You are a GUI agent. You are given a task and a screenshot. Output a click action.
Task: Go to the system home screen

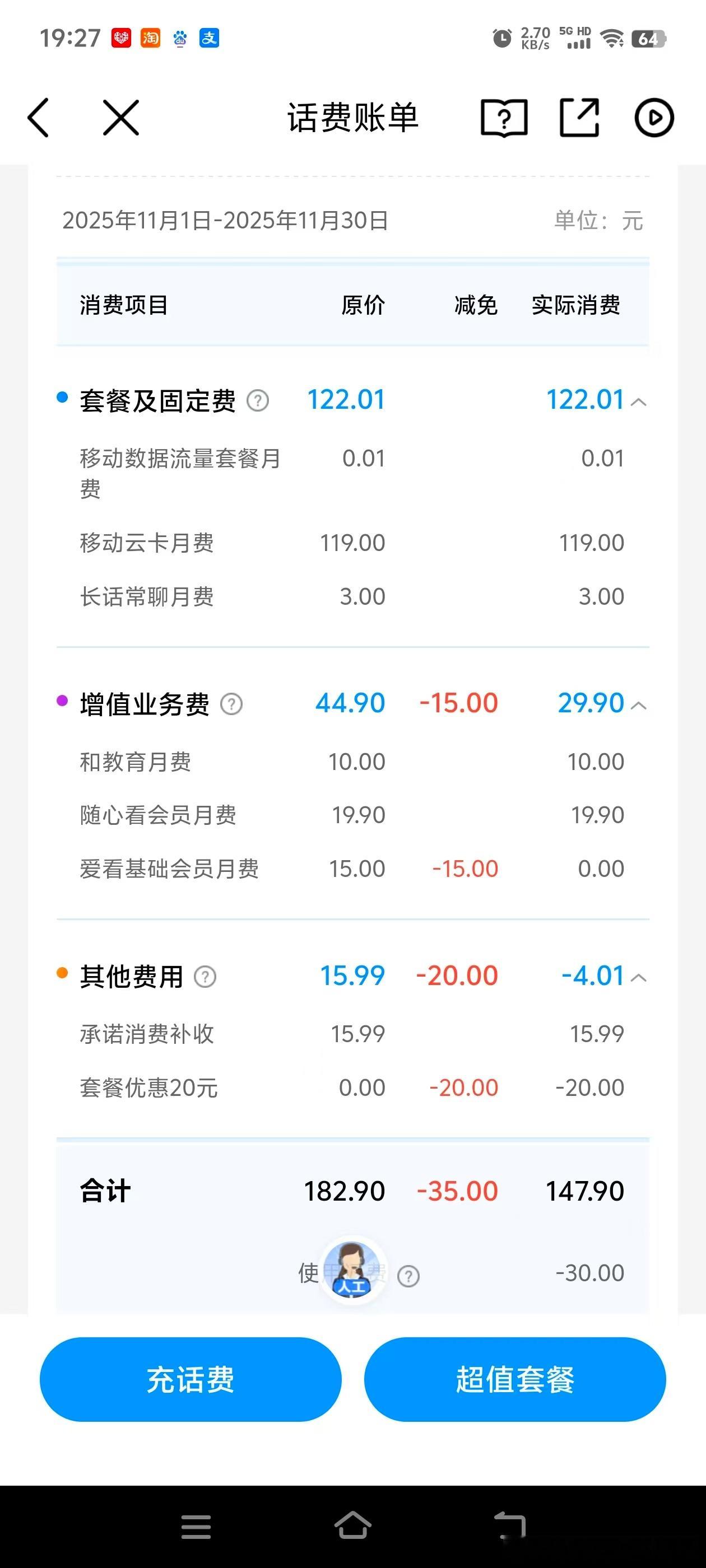[x=352, y=1525]
